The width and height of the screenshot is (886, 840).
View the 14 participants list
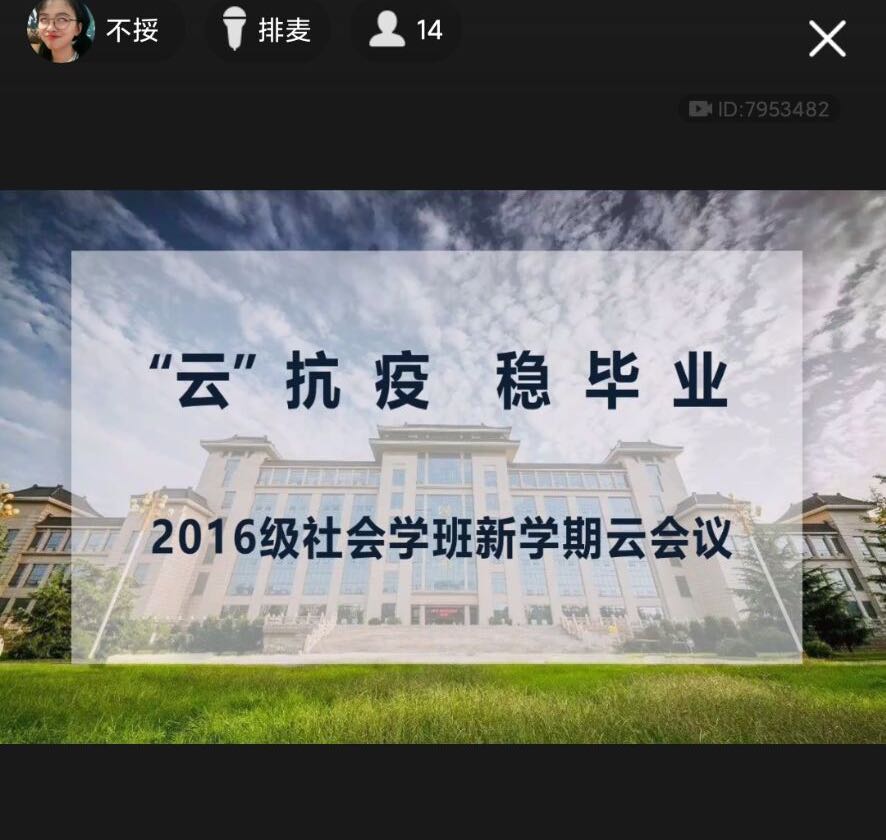406,30
